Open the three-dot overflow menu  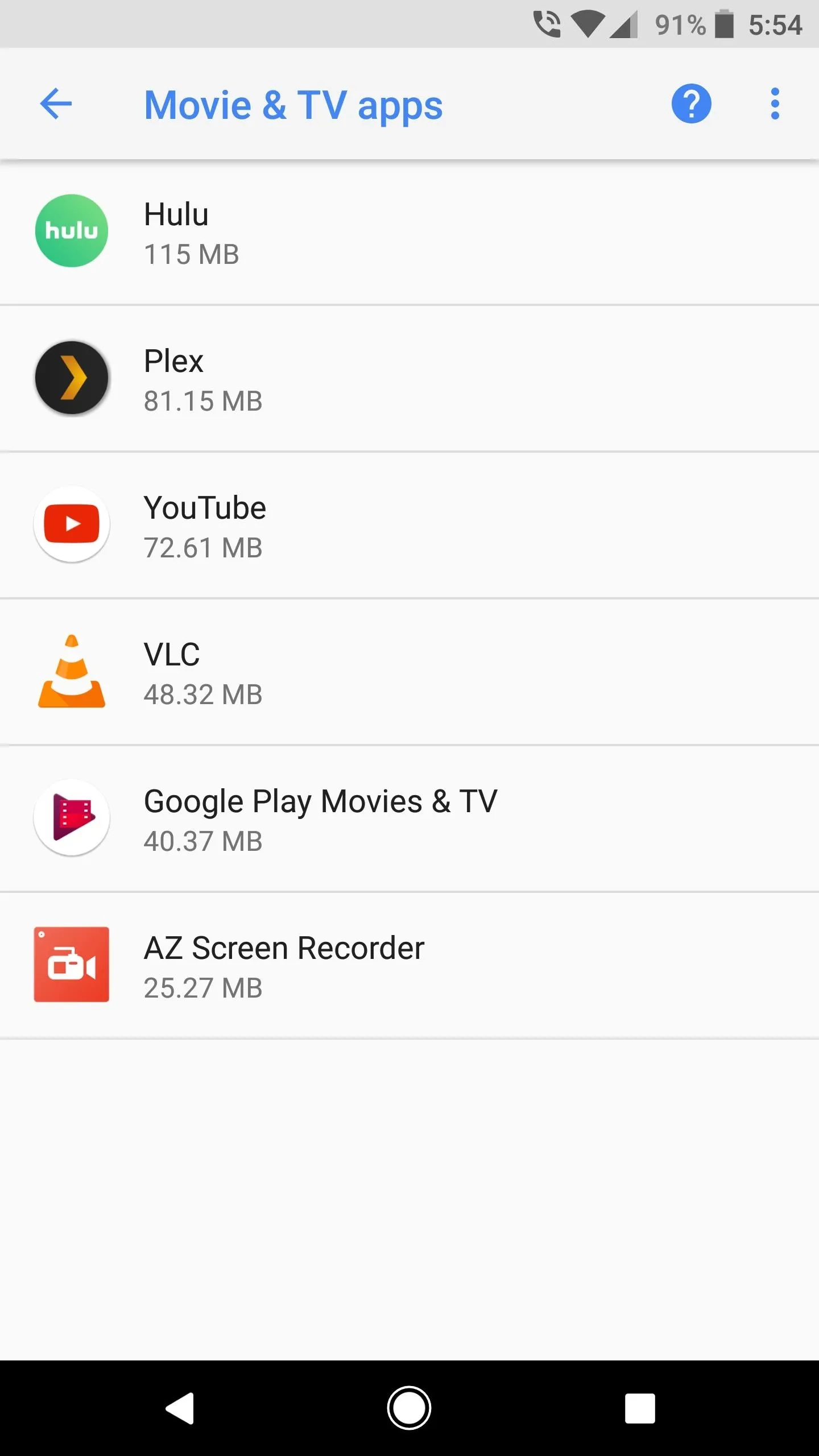(x=775, y=104)
